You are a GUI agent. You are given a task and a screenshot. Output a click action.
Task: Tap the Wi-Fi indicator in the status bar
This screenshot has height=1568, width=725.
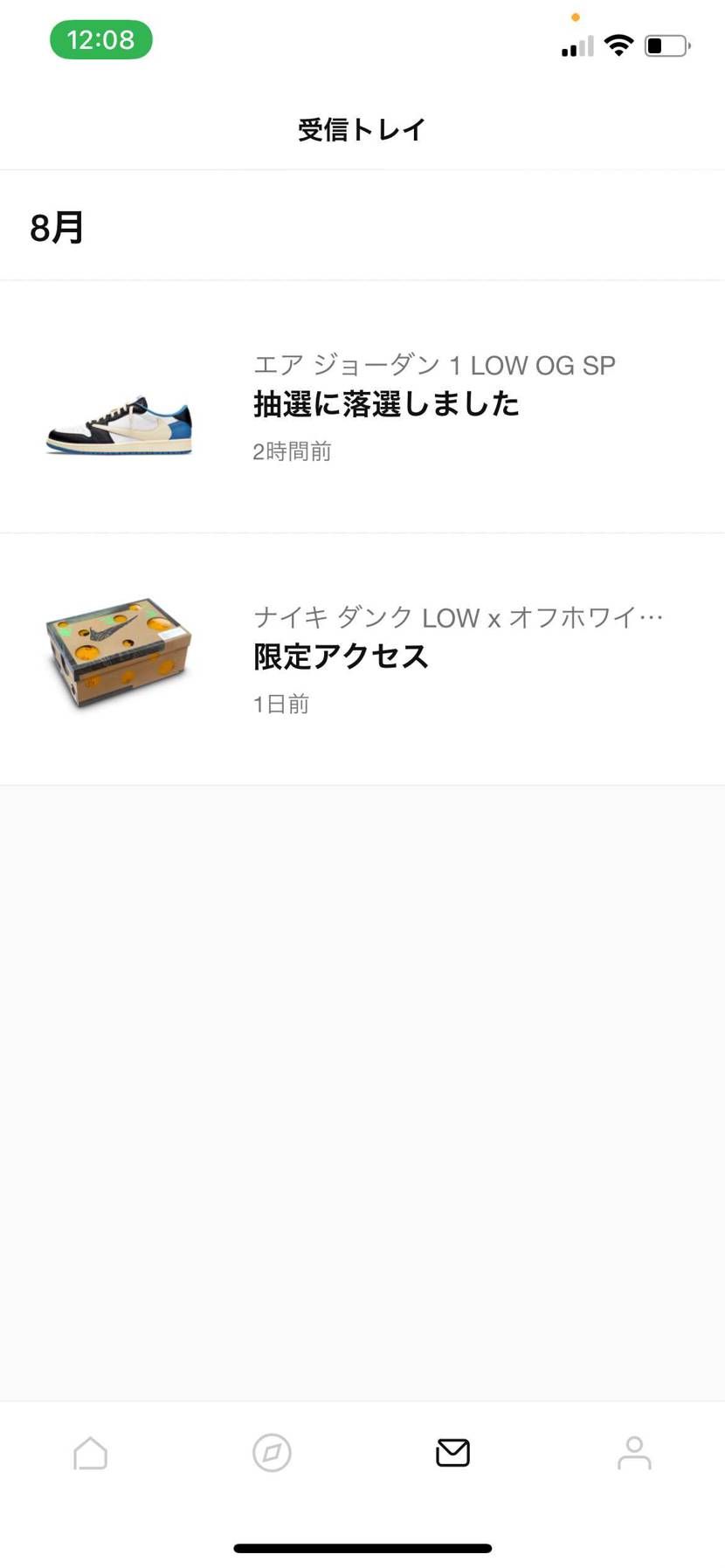click(x=619, y=45)
